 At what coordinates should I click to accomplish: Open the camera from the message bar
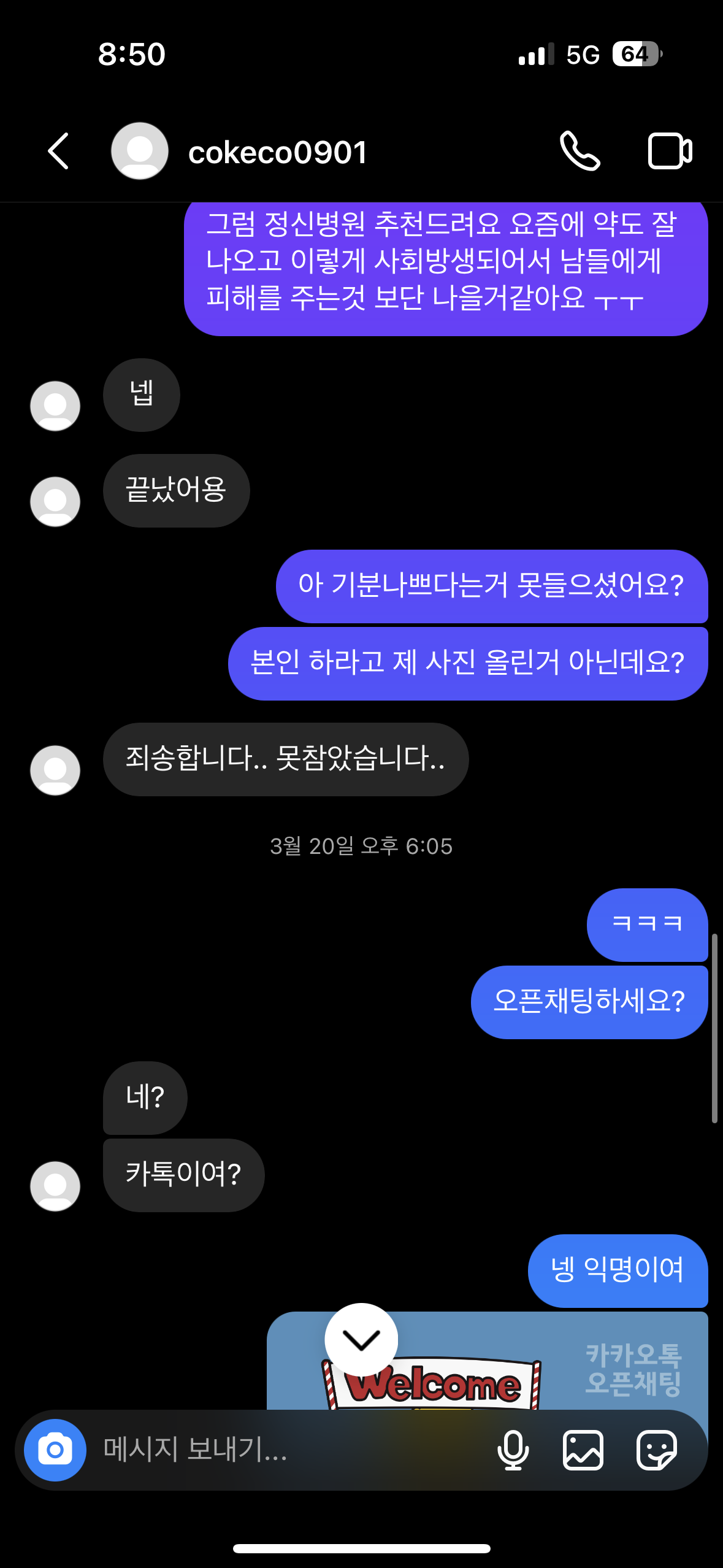[x=55, y=1450]
